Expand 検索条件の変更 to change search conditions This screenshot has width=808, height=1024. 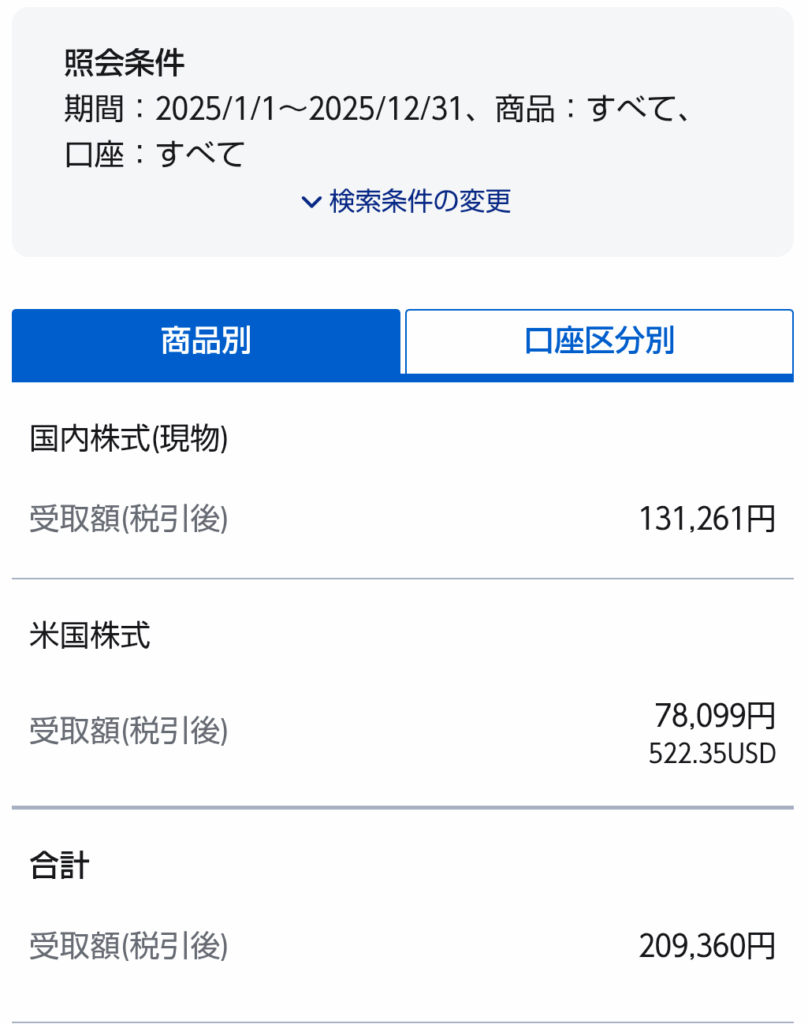(x=406, y=201)
